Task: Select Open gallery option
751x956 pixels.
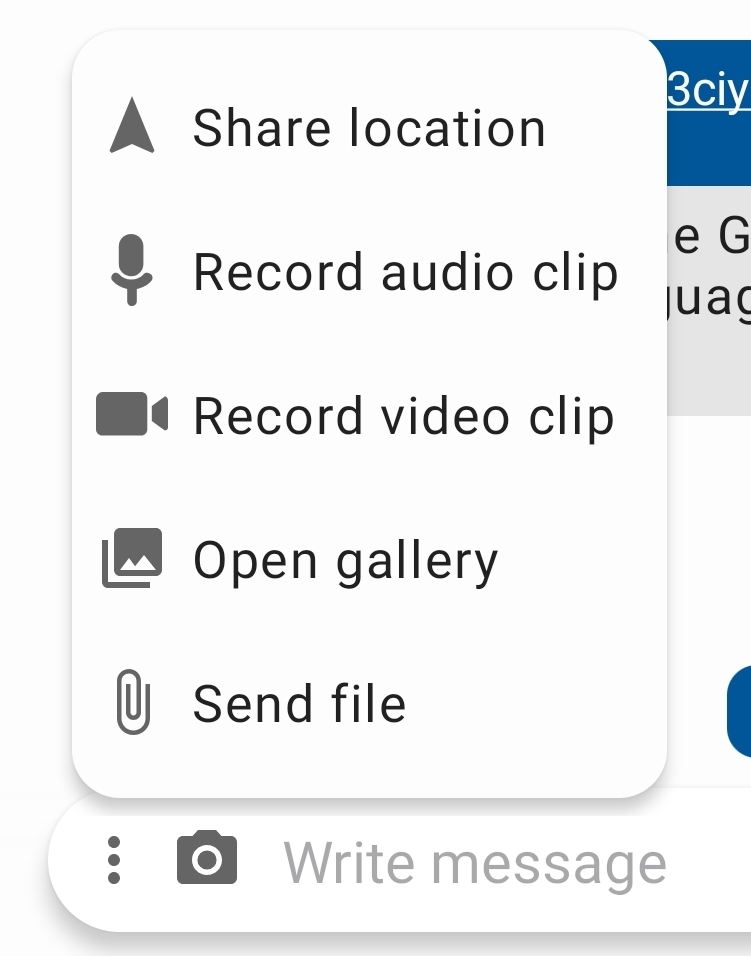Action: [x=345, y=560]
